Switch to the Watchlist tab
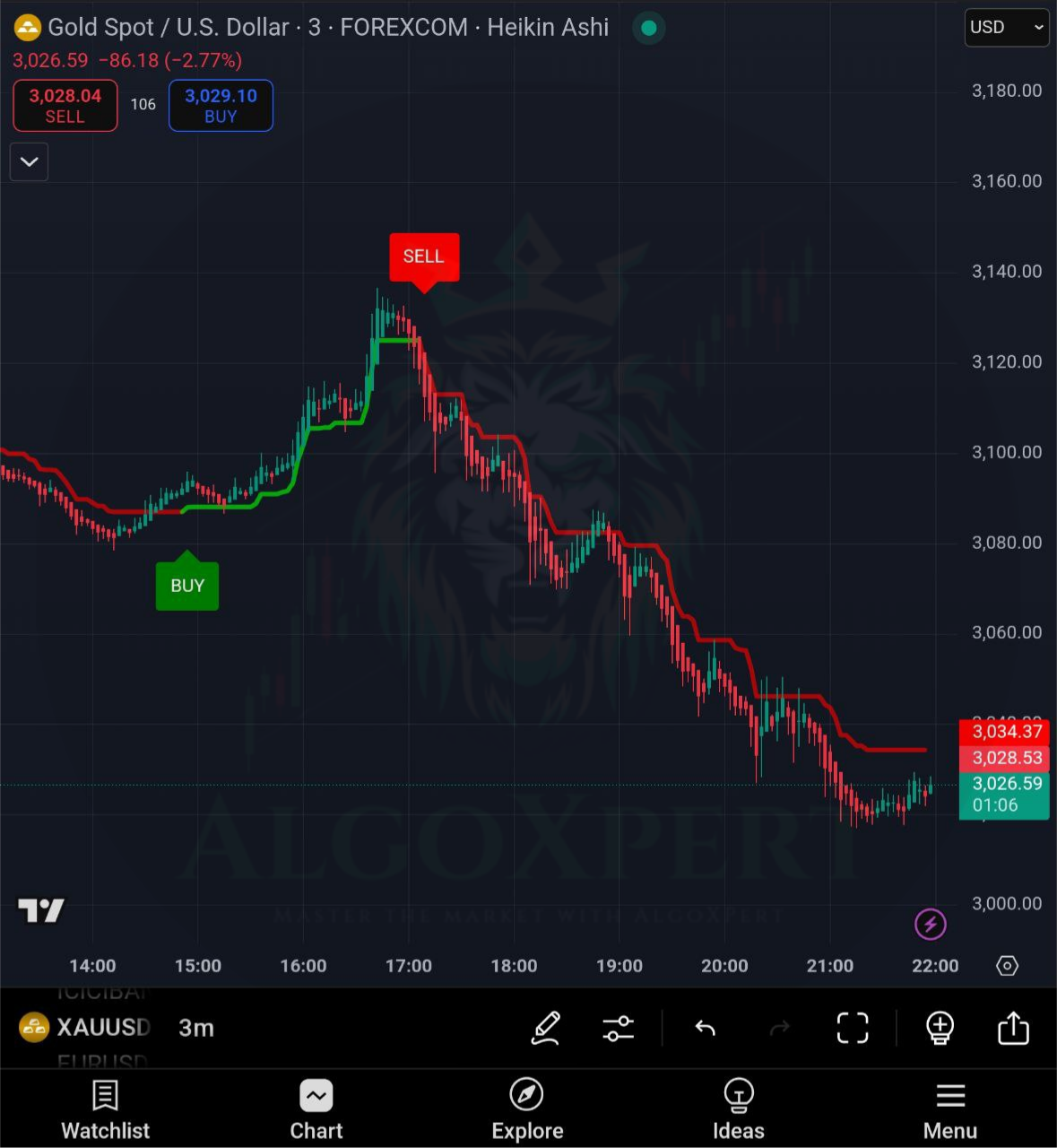 [106, 1109]
